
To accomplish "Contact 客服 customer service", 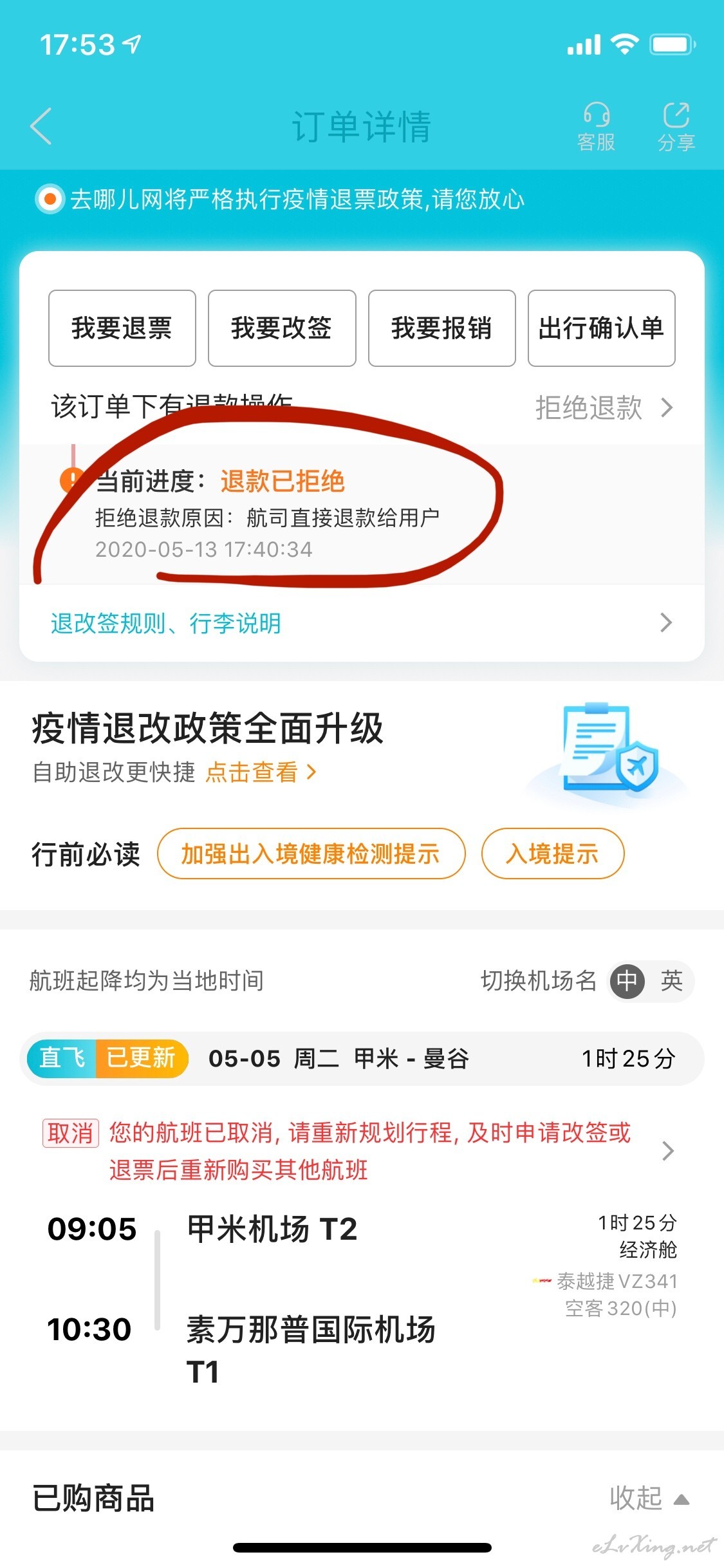I will point(596,127).
